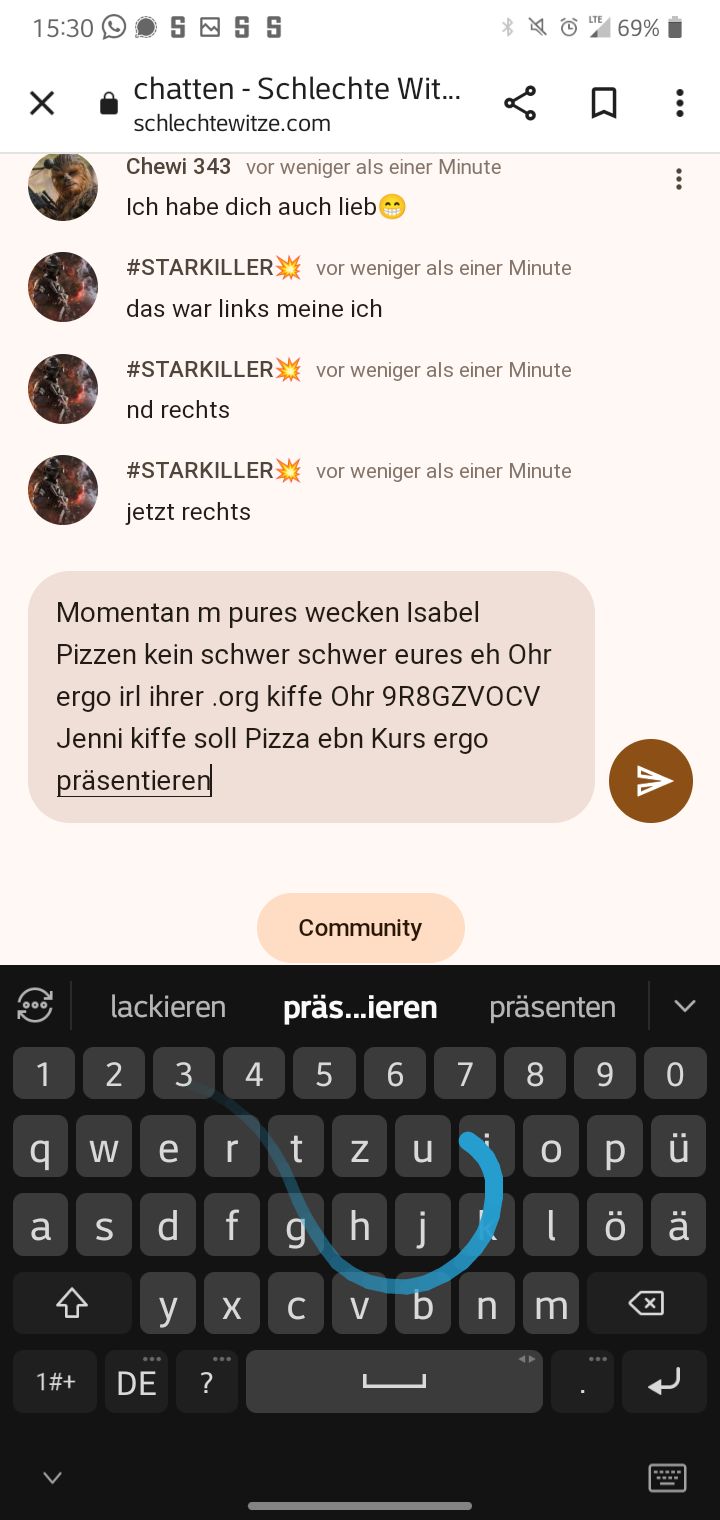Delete a character with backspace
Viewport: 720px width, 1520px height.
(x=646, y=1303)
